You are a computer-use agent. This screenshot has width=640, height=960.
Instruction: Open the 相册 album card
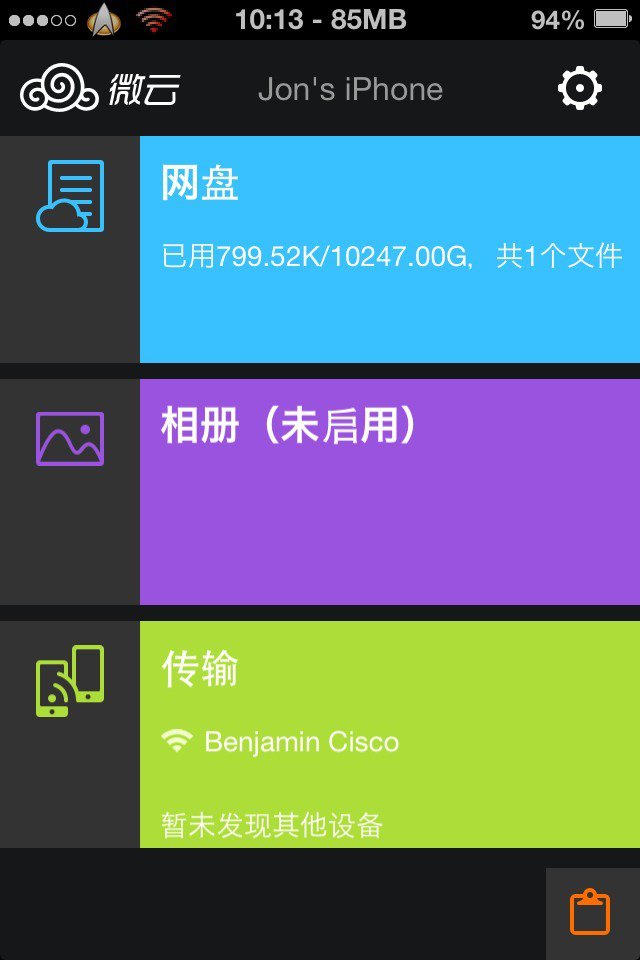tap(389, 491)
